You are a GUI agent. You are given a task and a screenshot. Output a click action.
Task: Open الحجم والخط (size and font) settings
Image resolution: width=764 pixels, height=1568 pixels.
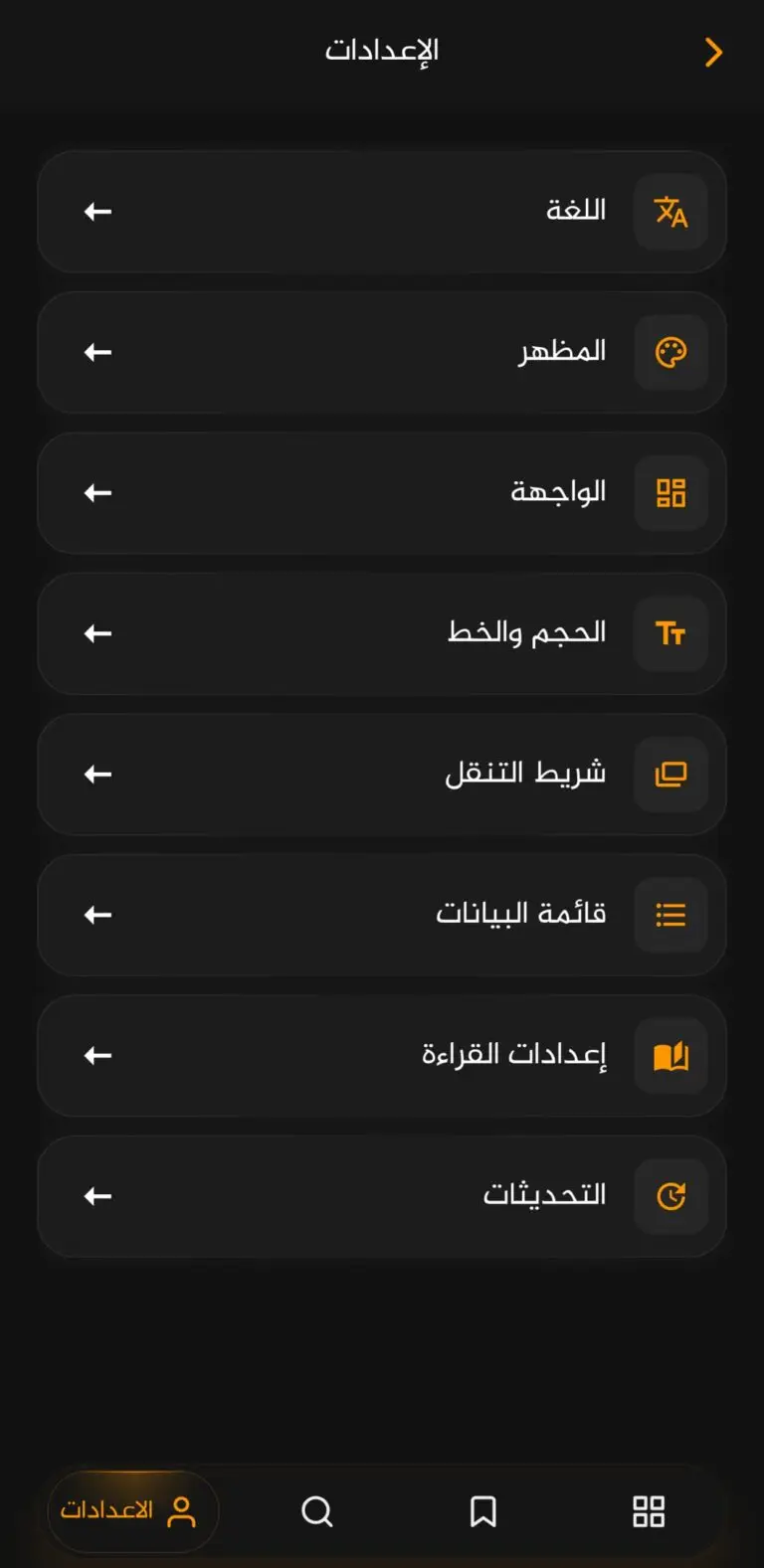pos(382,633)
